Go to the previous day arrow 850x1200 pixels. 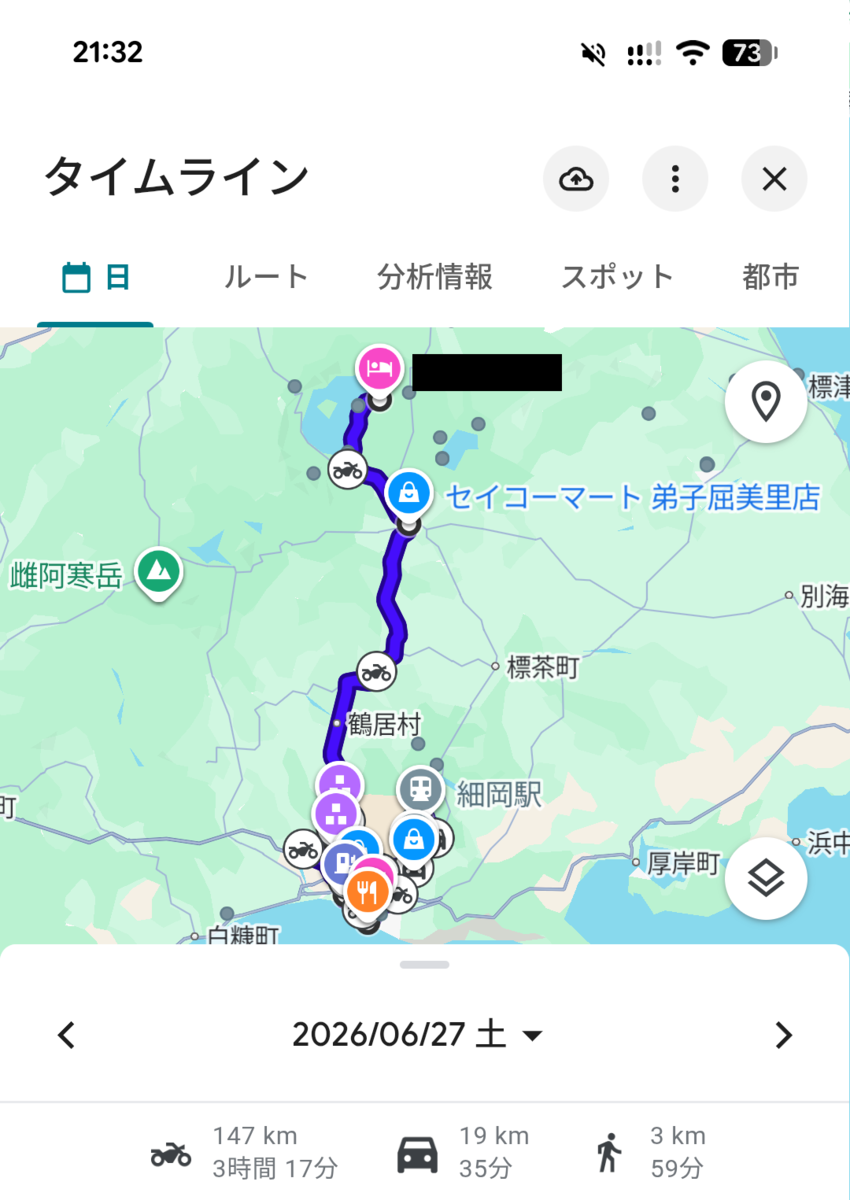coord(66,1035)
